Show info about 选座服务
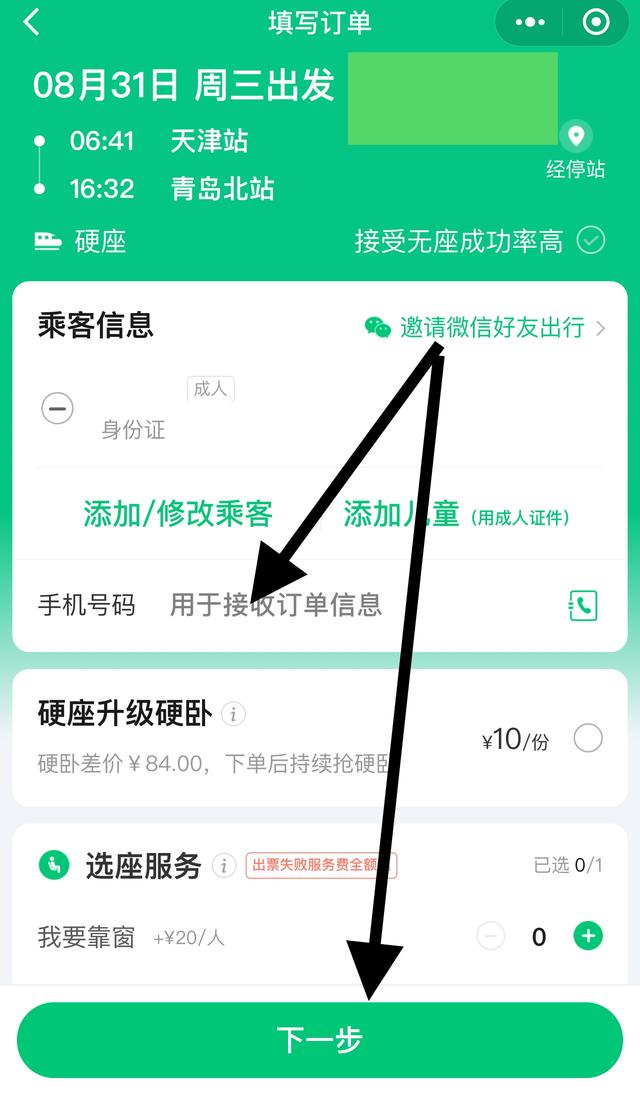This screenshot has width=640, height=1094. click(x=224, y=865)
